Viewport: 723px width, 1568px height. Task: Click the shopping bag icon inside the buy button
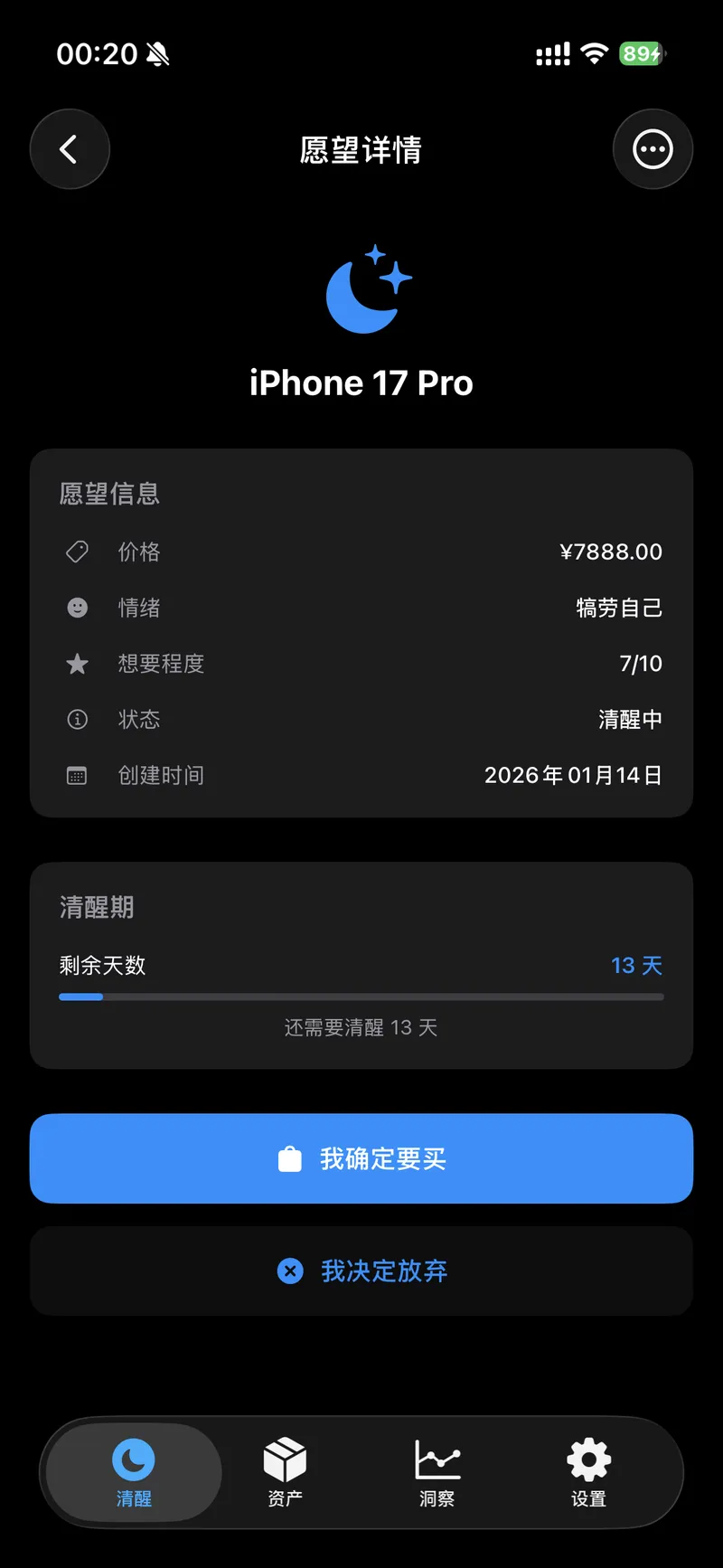[x=290, y=1159]
